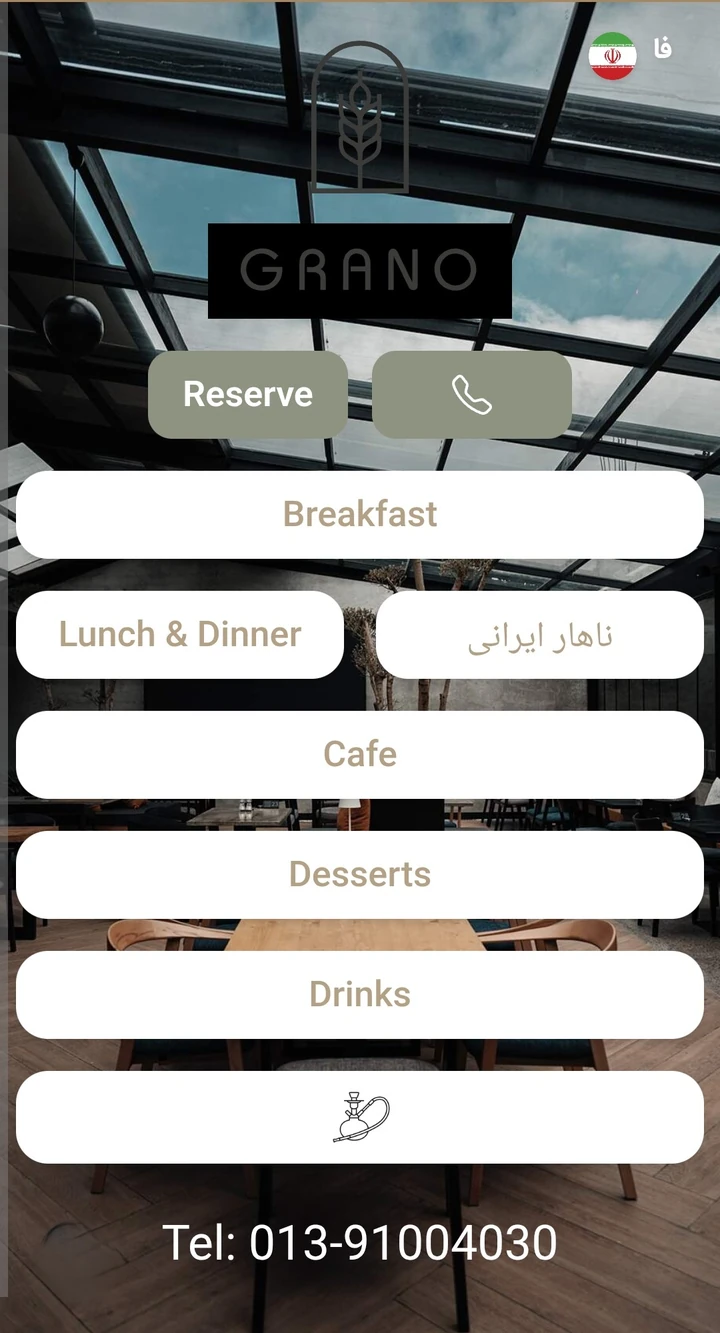Open the Drinks menu
The image size is (720, 1333).
coord(360,994)
